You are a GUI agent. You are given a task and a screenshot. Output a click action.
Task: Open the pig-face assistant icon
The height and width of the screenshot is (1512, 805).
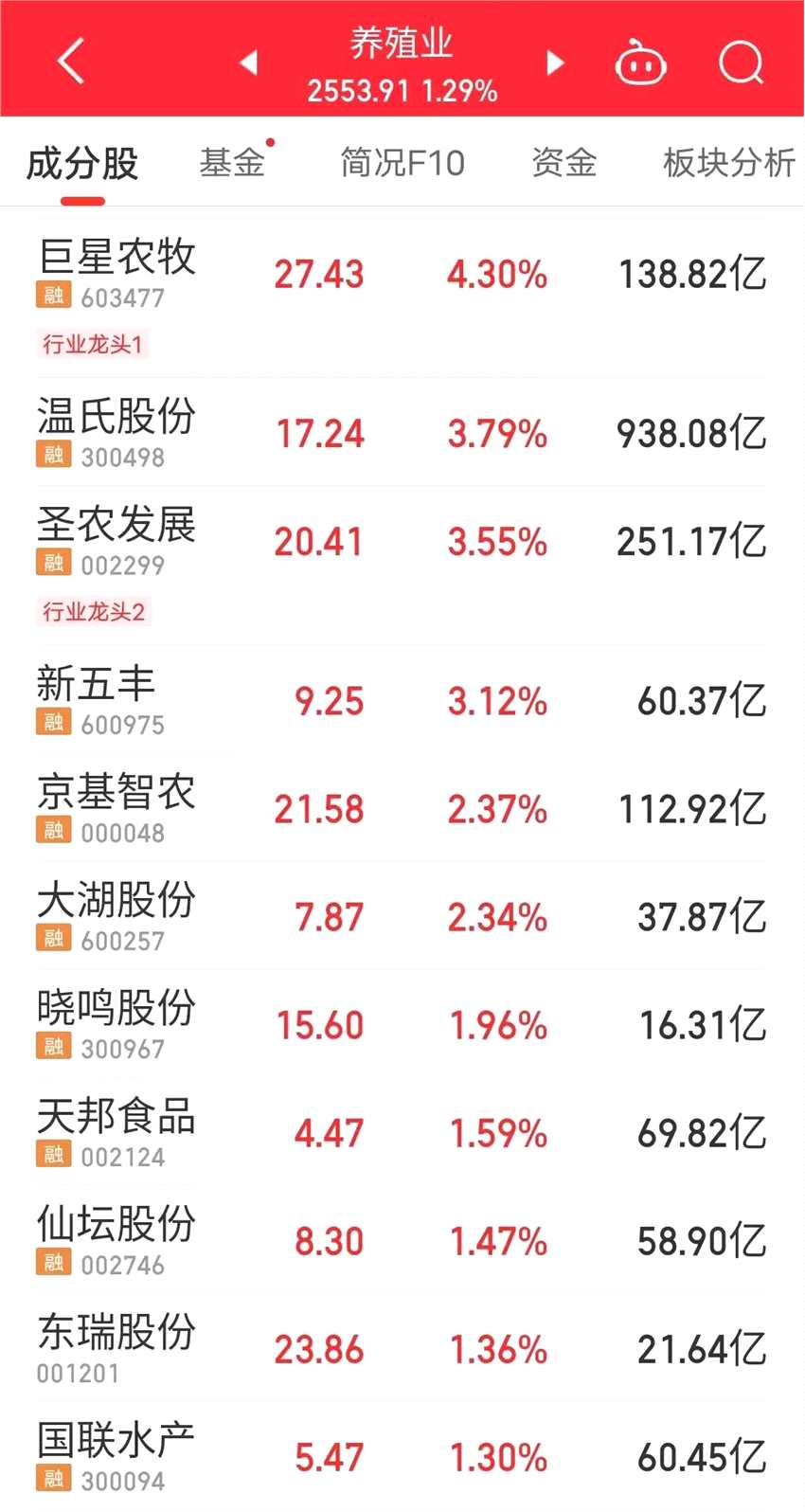(x=641, y=63)
